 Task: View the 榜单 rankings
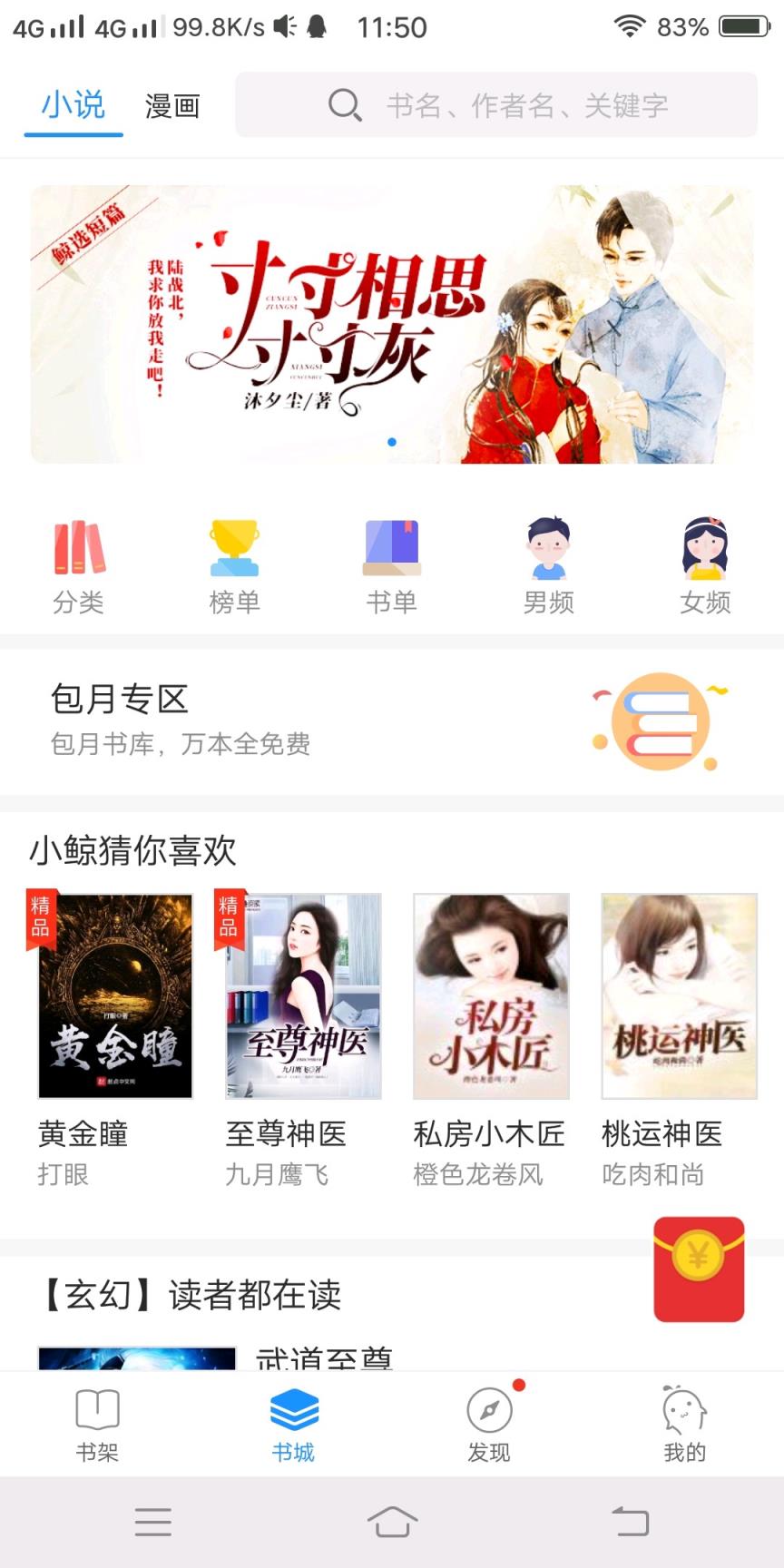point(235,566)
